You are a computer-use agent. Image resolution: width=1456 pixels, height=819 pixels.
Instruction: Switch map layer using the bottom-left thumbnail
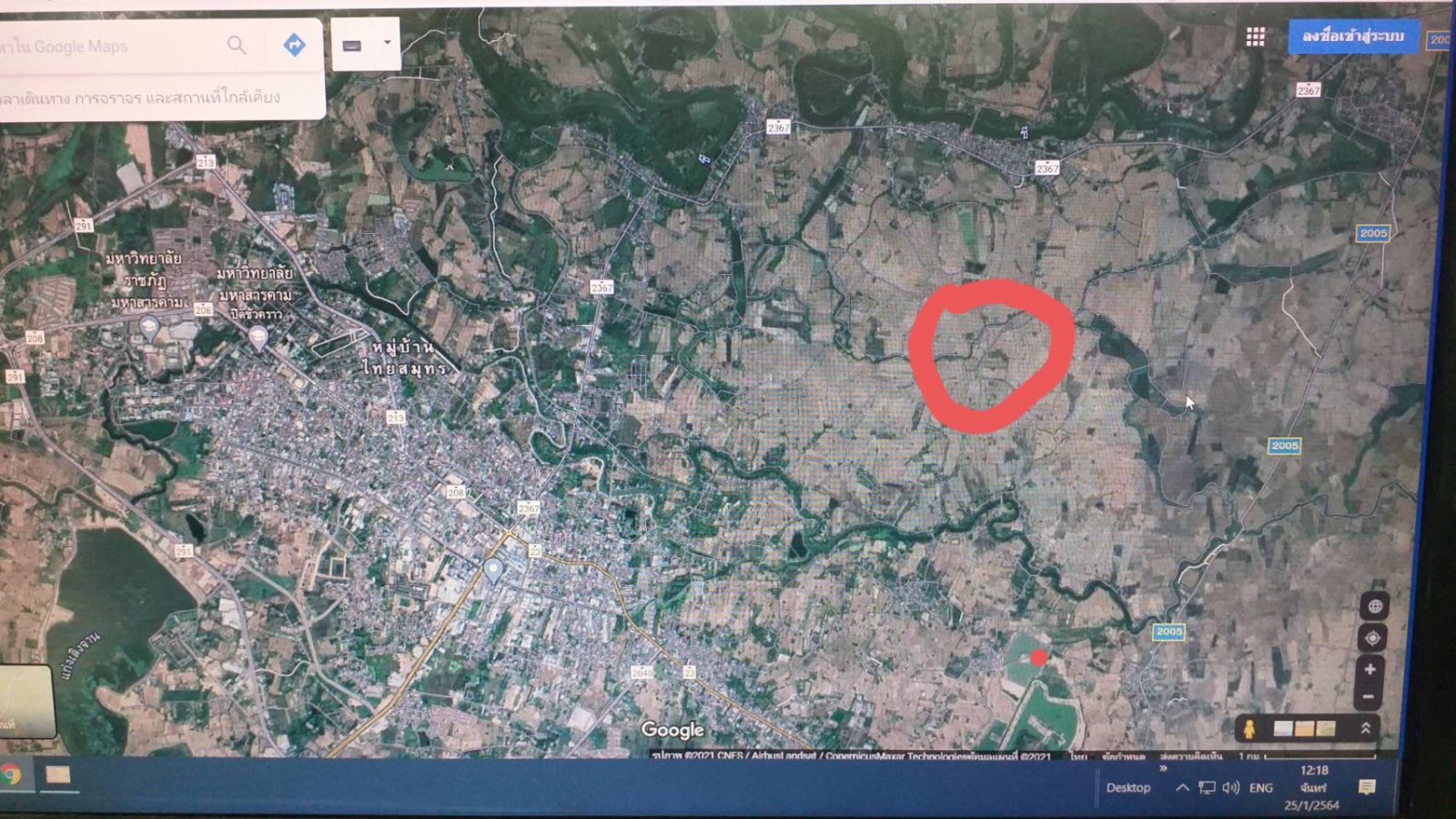pos(25,701)
